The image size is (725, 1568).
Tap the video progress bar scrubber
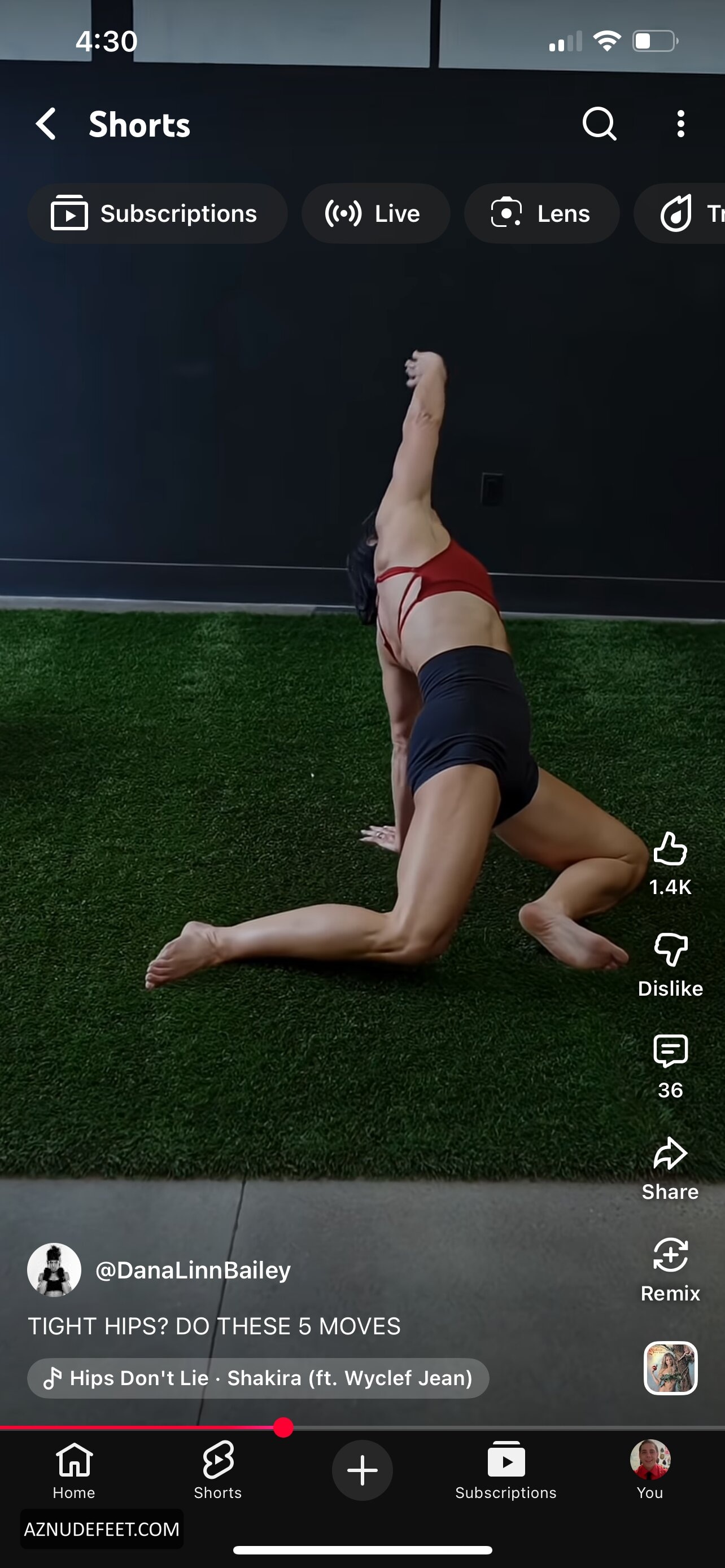283,1427
